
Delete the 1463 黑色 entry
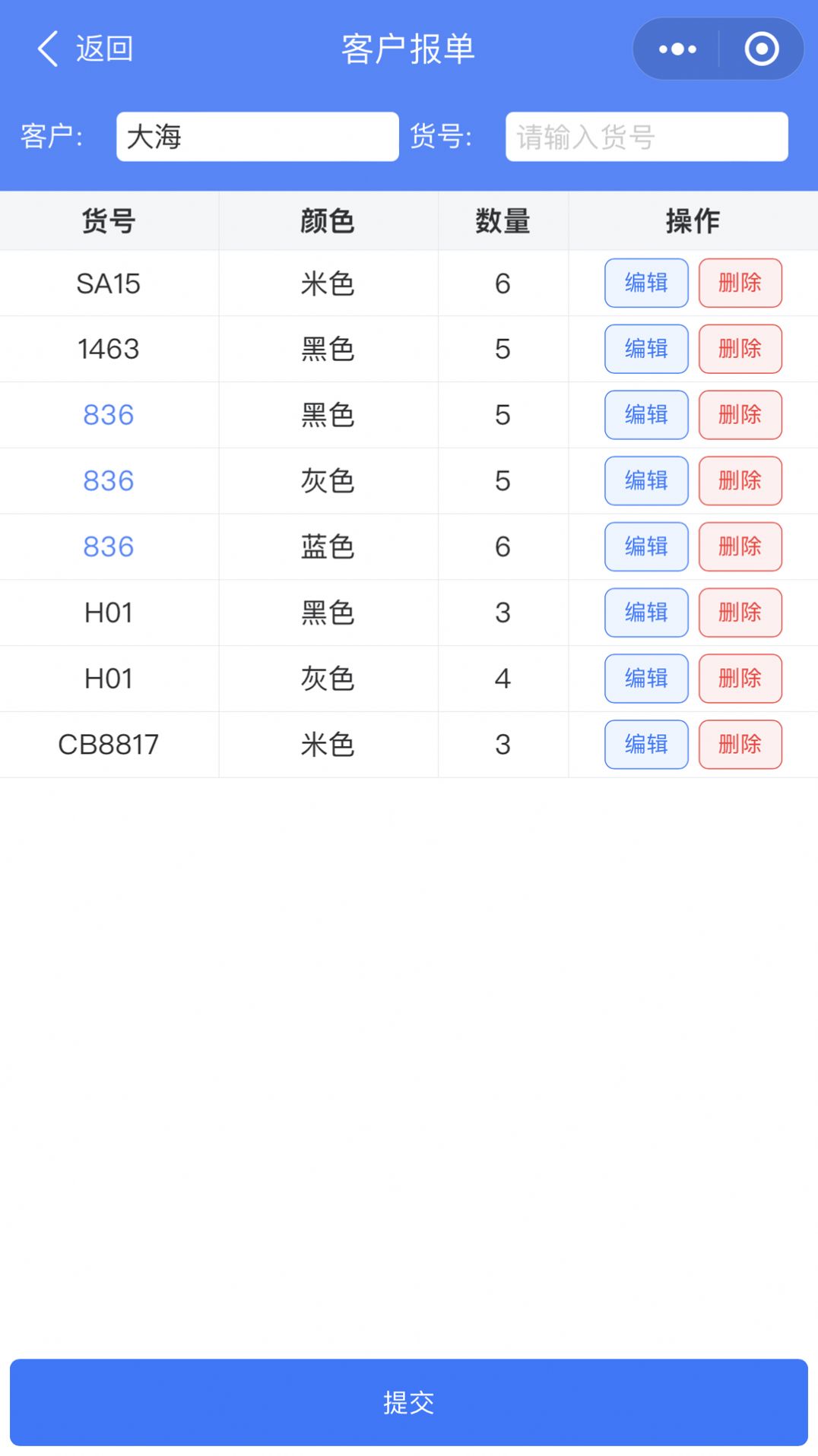740,349
